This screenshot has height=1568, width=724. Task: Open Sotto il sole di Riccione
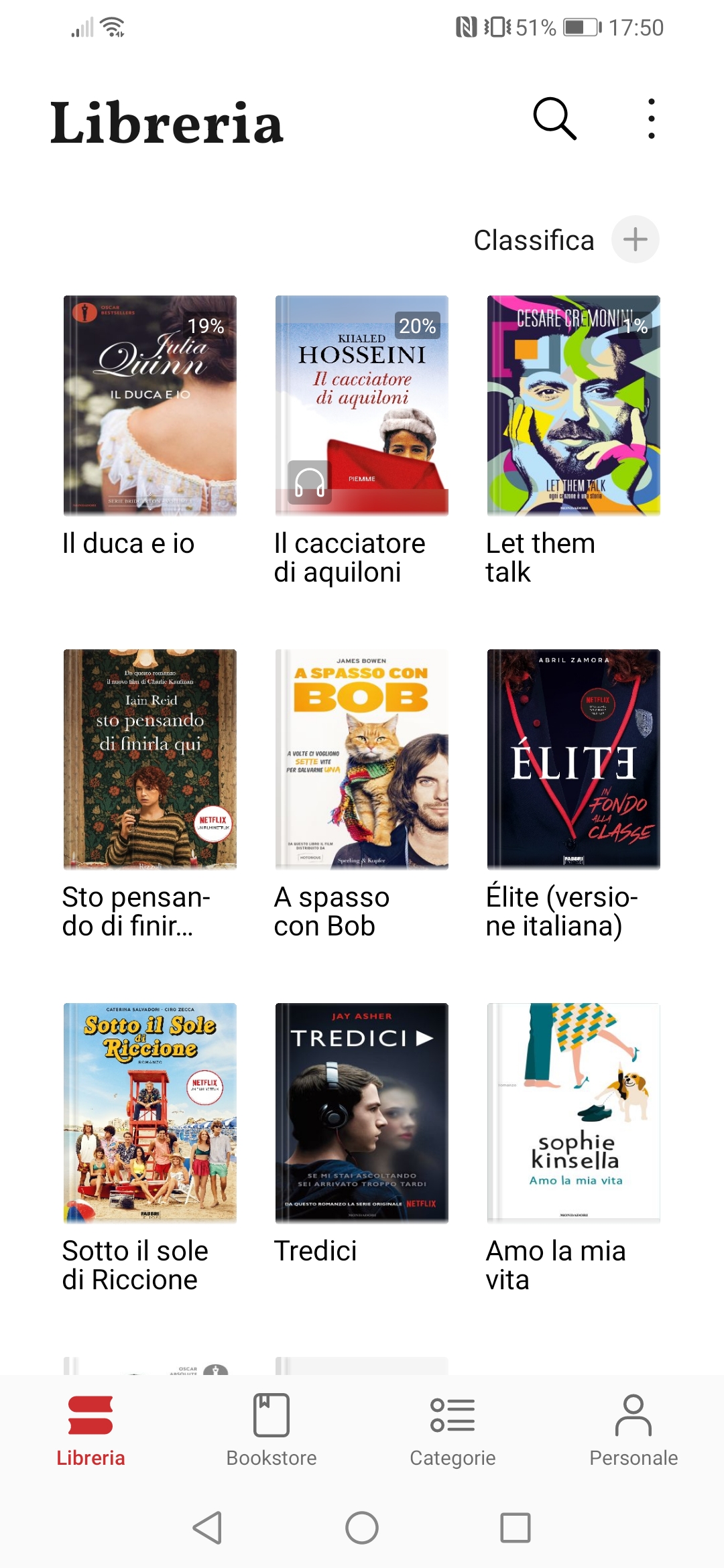point(150,1113)
